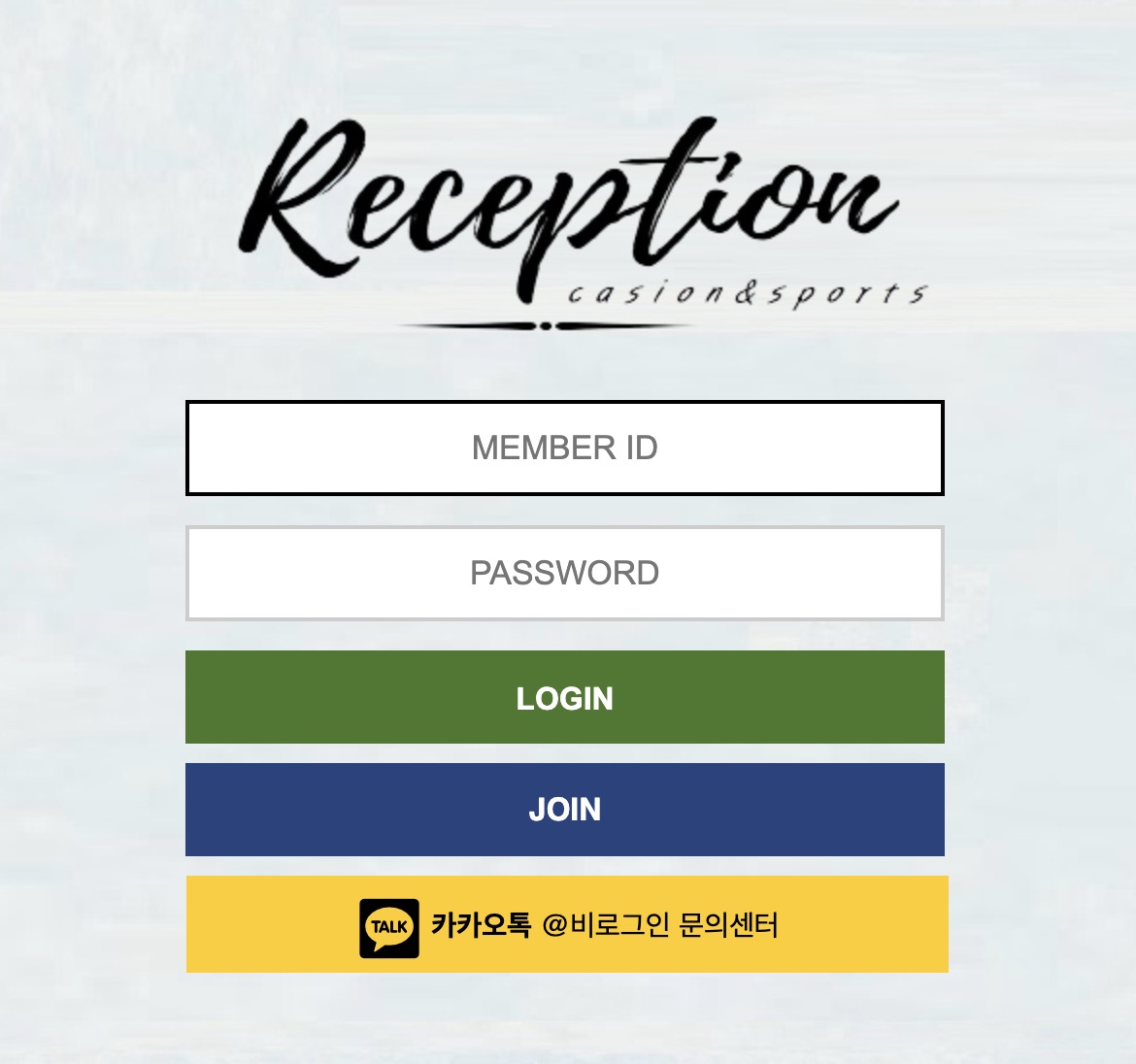Tap the green LOGIN button
This screenshot has width=1136, height=1064.
(564, 697)
